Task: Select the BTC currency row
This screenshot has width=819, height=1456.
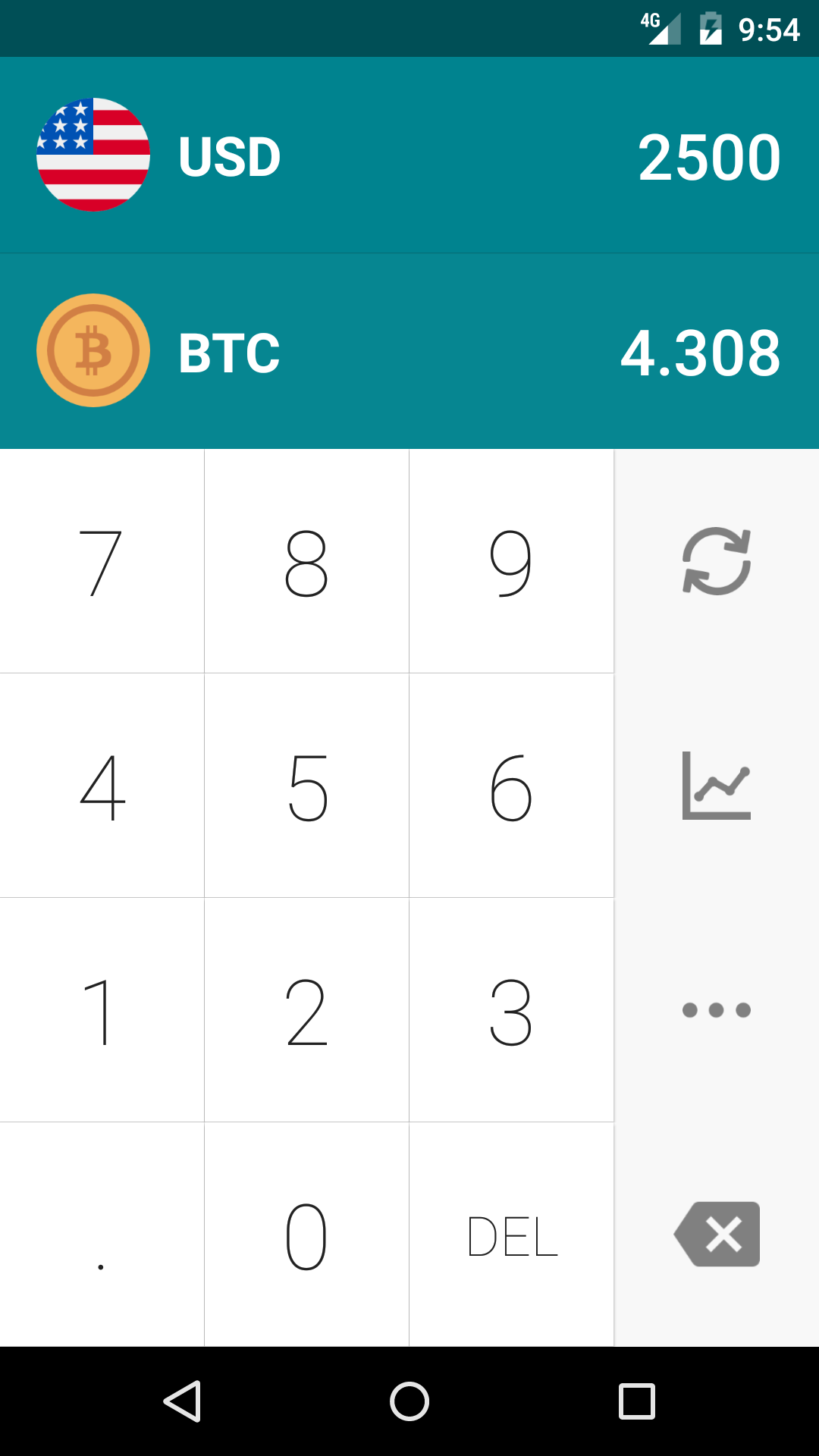Action: pyautogui.click(x=409, y=351)
